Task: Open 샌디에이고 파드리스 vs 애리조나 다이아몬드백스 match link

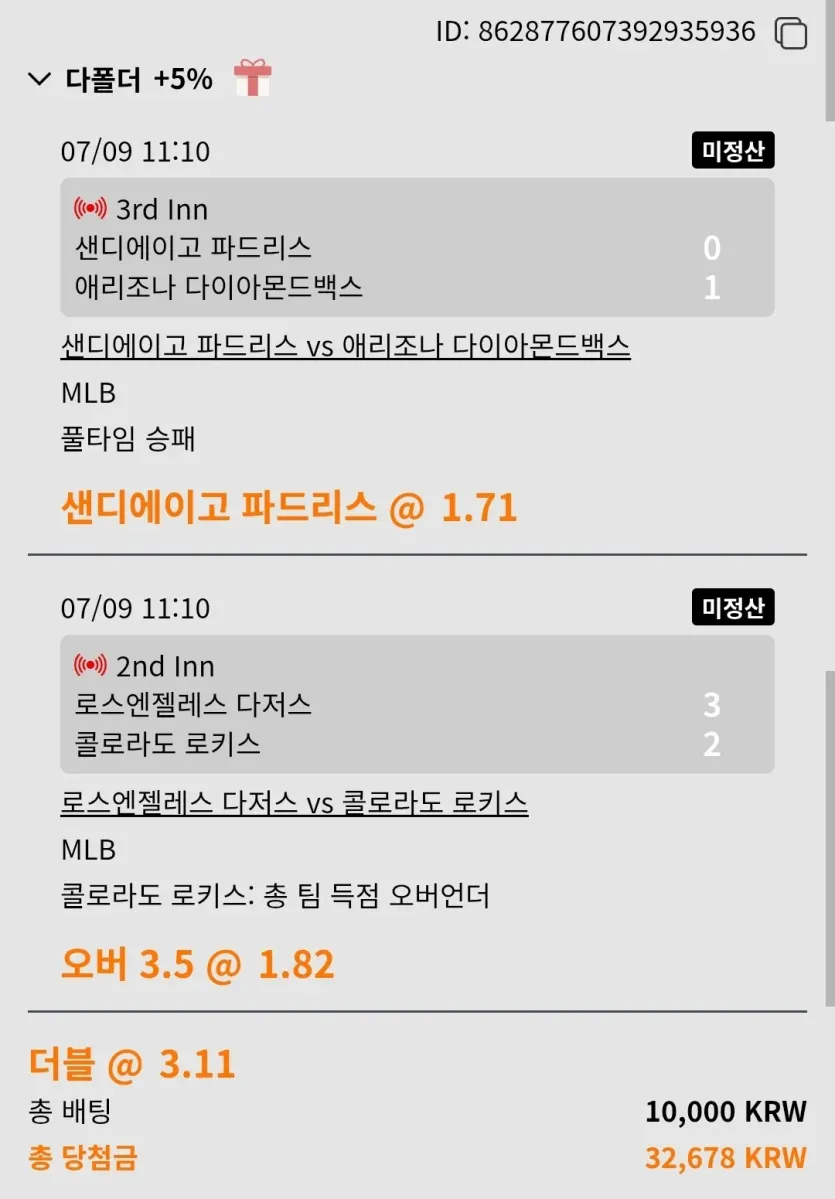Action: (346, 346)
